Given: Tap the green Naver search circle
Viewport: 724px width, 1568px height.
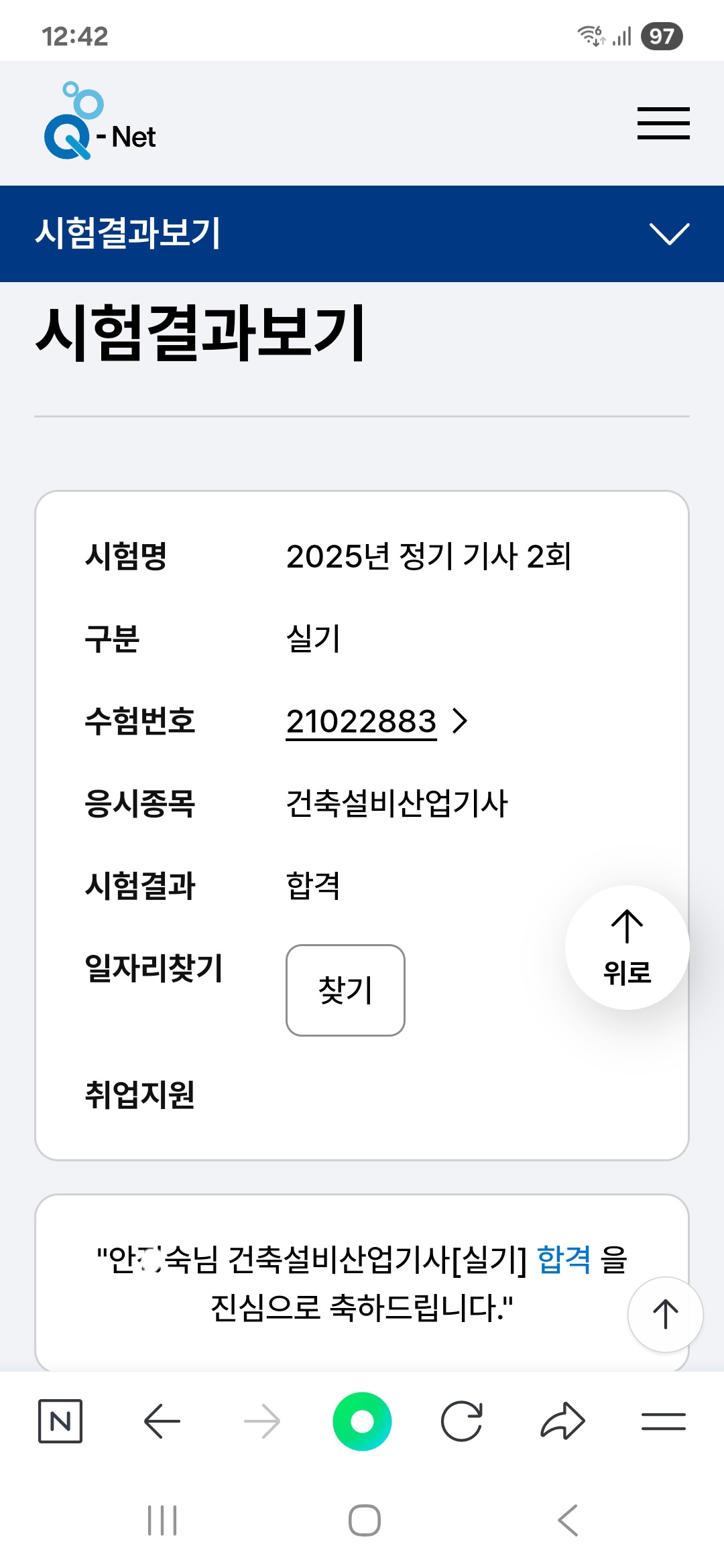Looking at the screenshot, I should (362, 1421).
